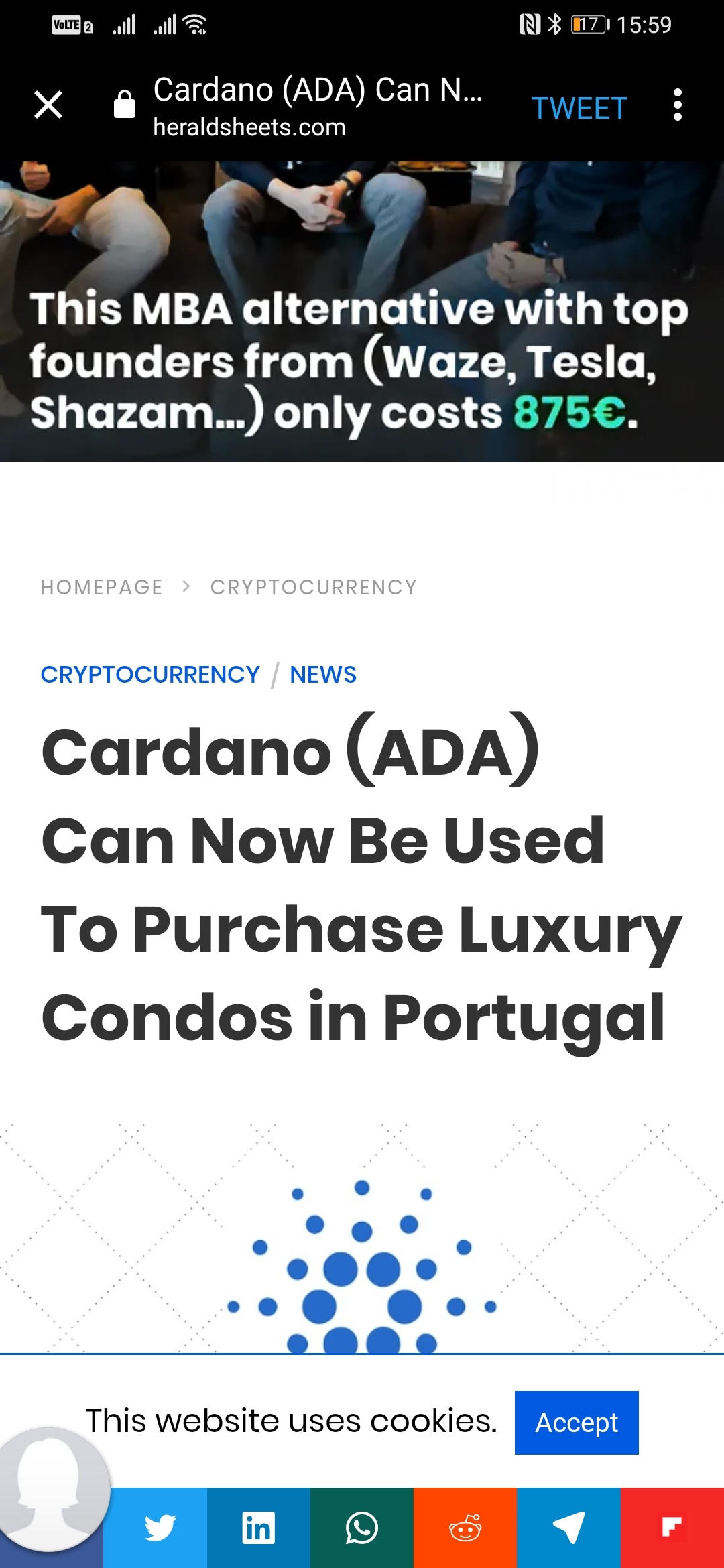Share the article via WhatsApp

[x=362, y=1528]
